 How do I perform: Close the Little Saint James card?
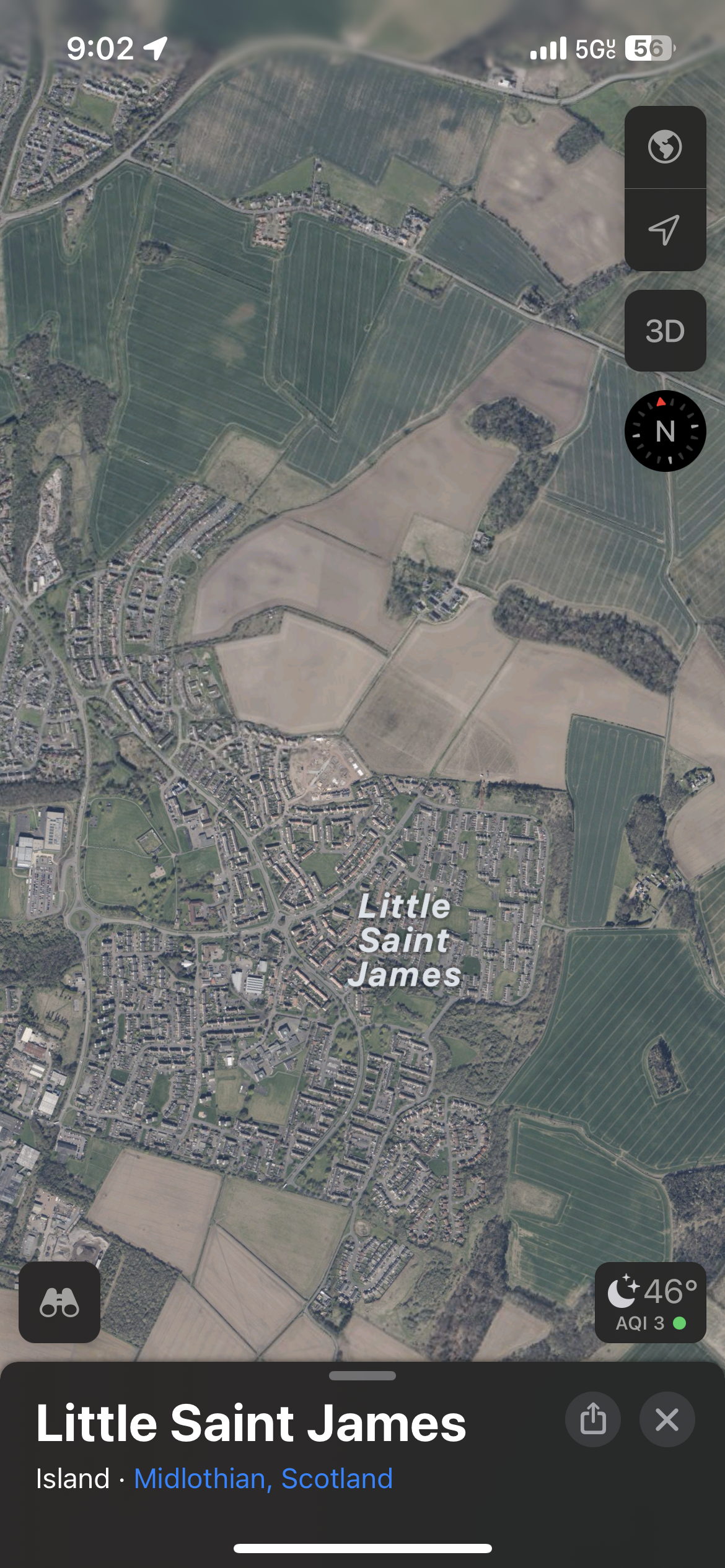click(x=667, y=1419)
